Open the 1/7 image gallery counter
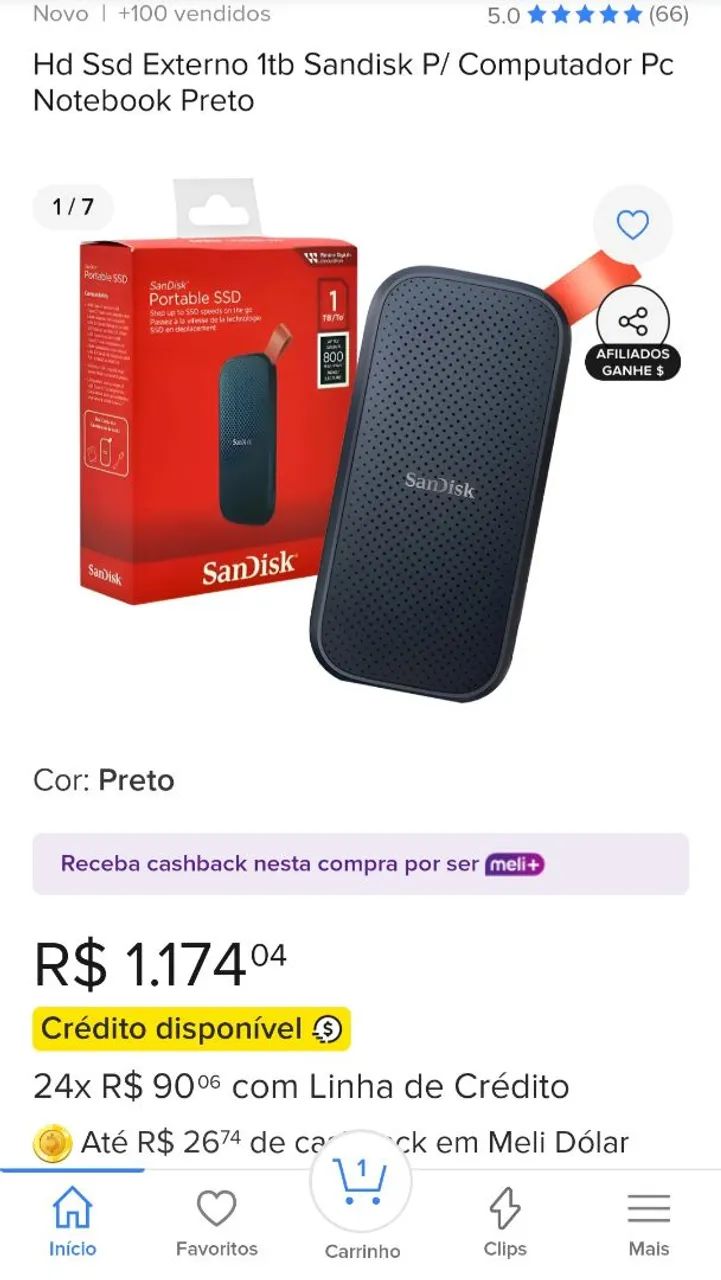Image resolution: width=721 pixels, height=1280 pixels. 70,208
